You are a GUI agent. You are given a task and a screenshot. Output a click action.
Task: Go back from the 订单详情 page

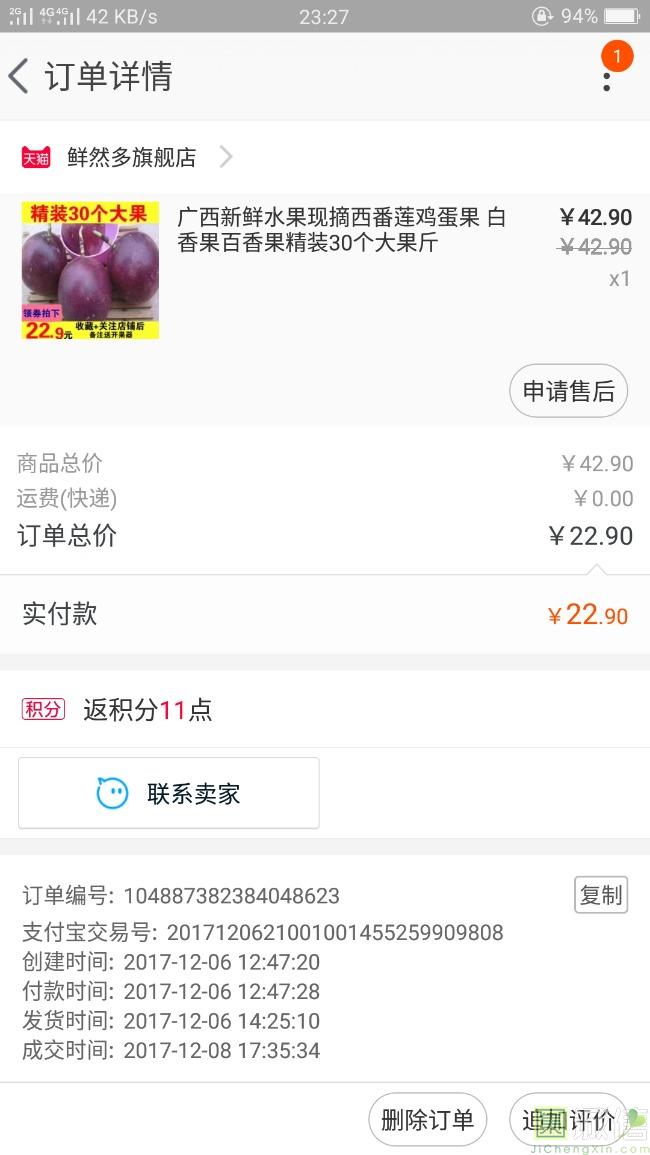point(19,76)
